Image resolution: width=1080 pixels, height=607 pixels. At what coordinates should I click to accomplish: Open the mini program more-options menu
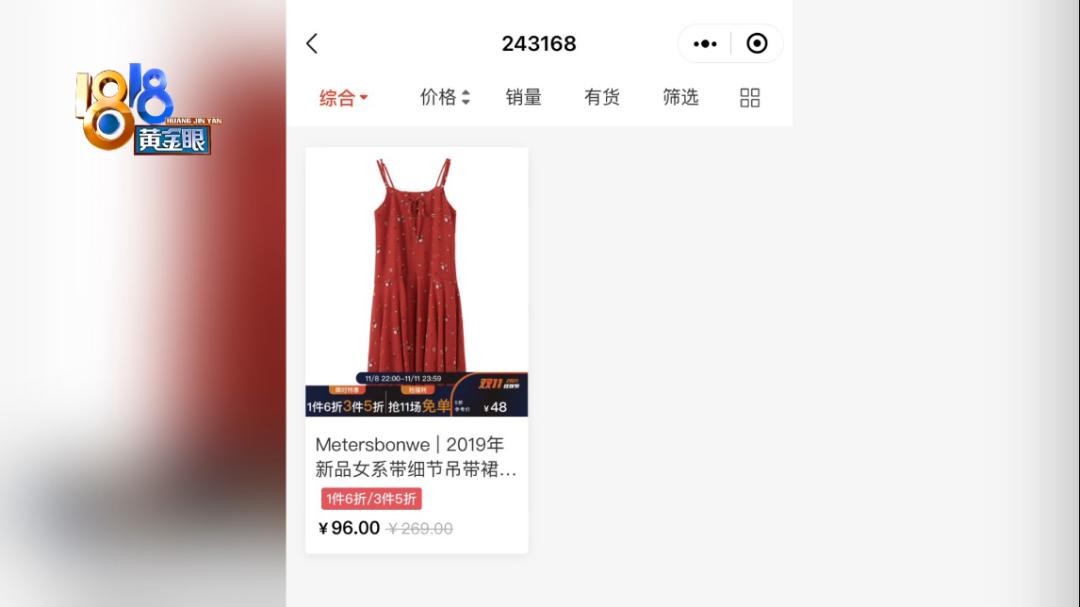[x=705, y=44]
